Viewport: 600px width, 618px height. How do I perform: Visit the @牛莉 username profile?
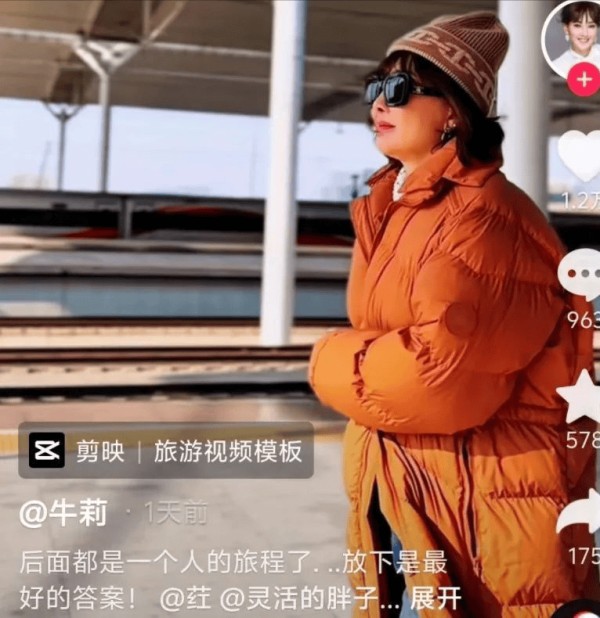(x=67, y=513)
